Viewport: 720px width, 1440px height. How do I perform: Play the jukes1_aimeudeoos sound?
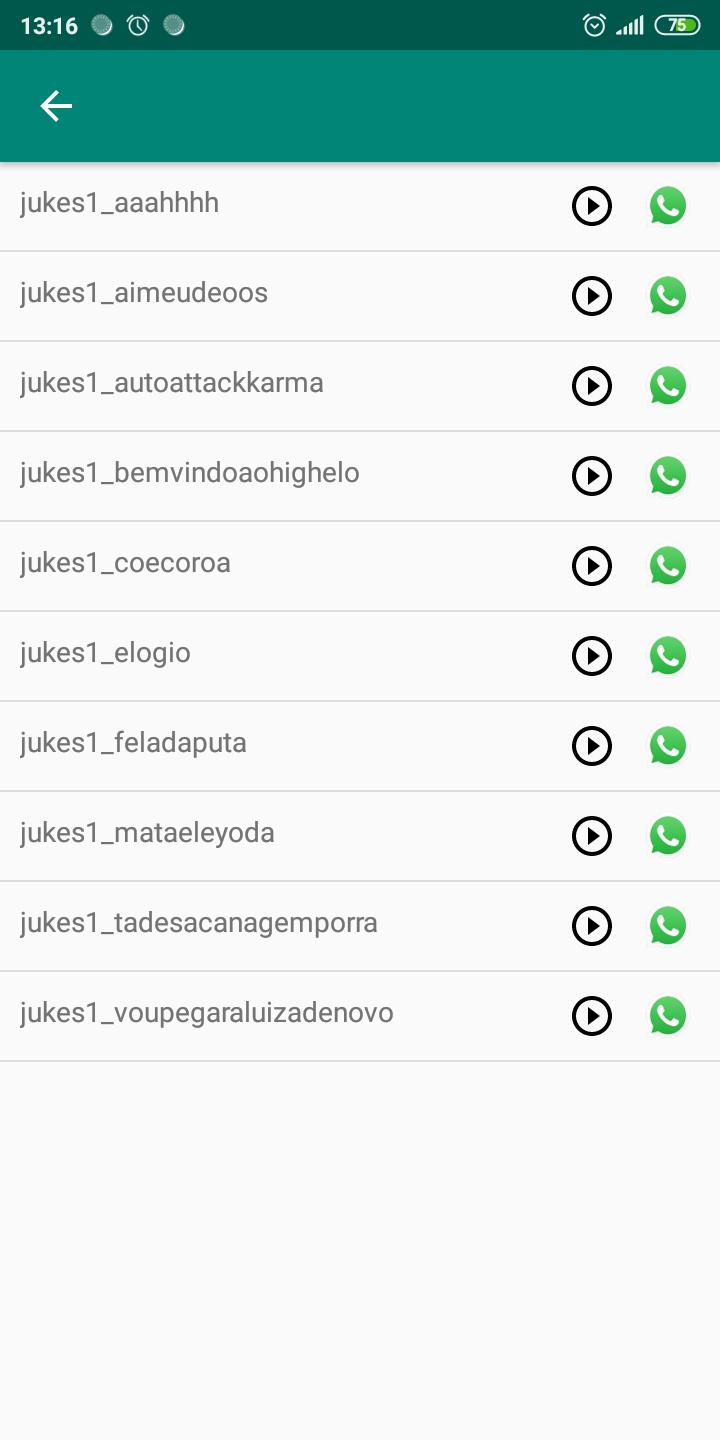592,296
